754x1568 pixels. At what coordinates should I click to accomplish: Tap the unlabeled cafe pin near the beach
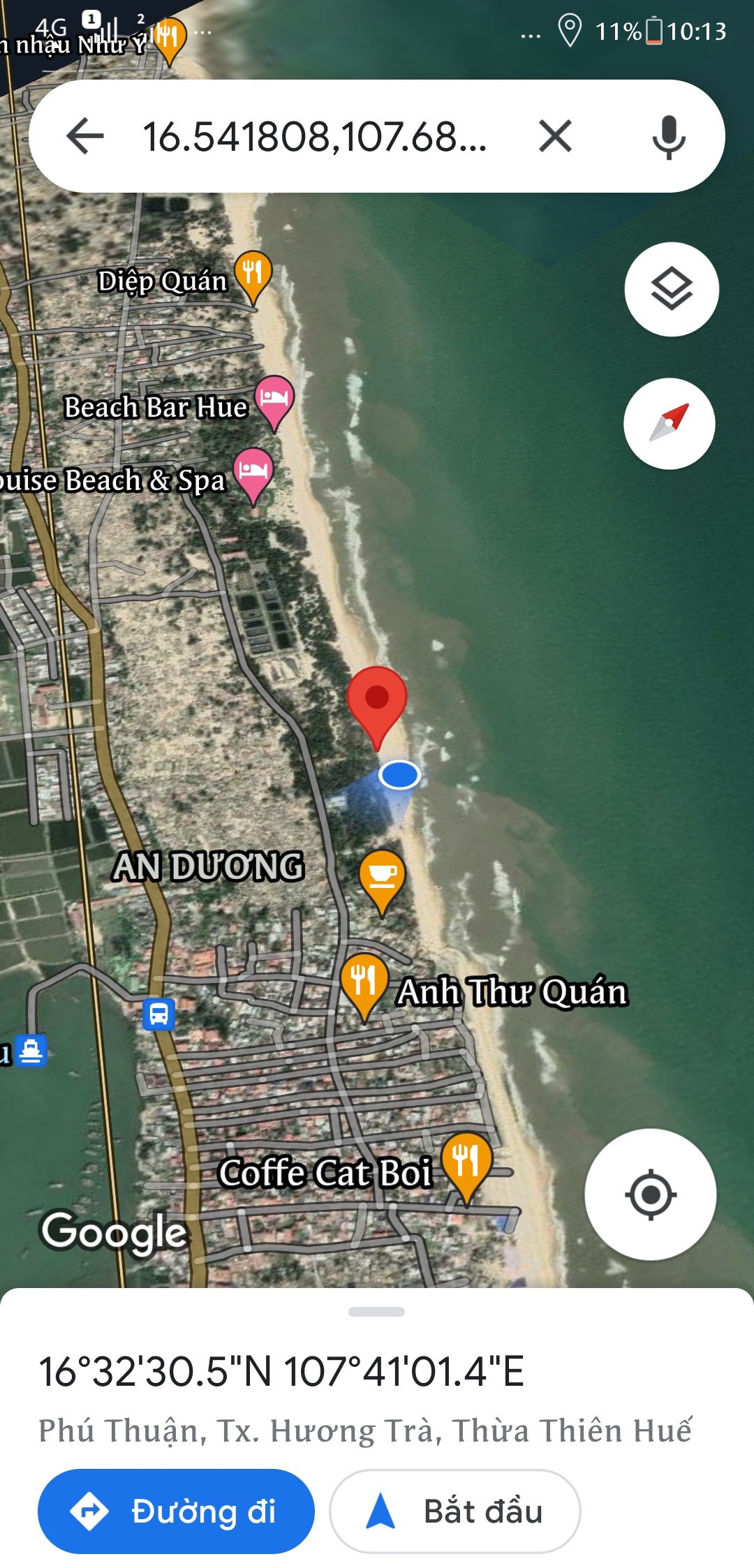(382, 876)
